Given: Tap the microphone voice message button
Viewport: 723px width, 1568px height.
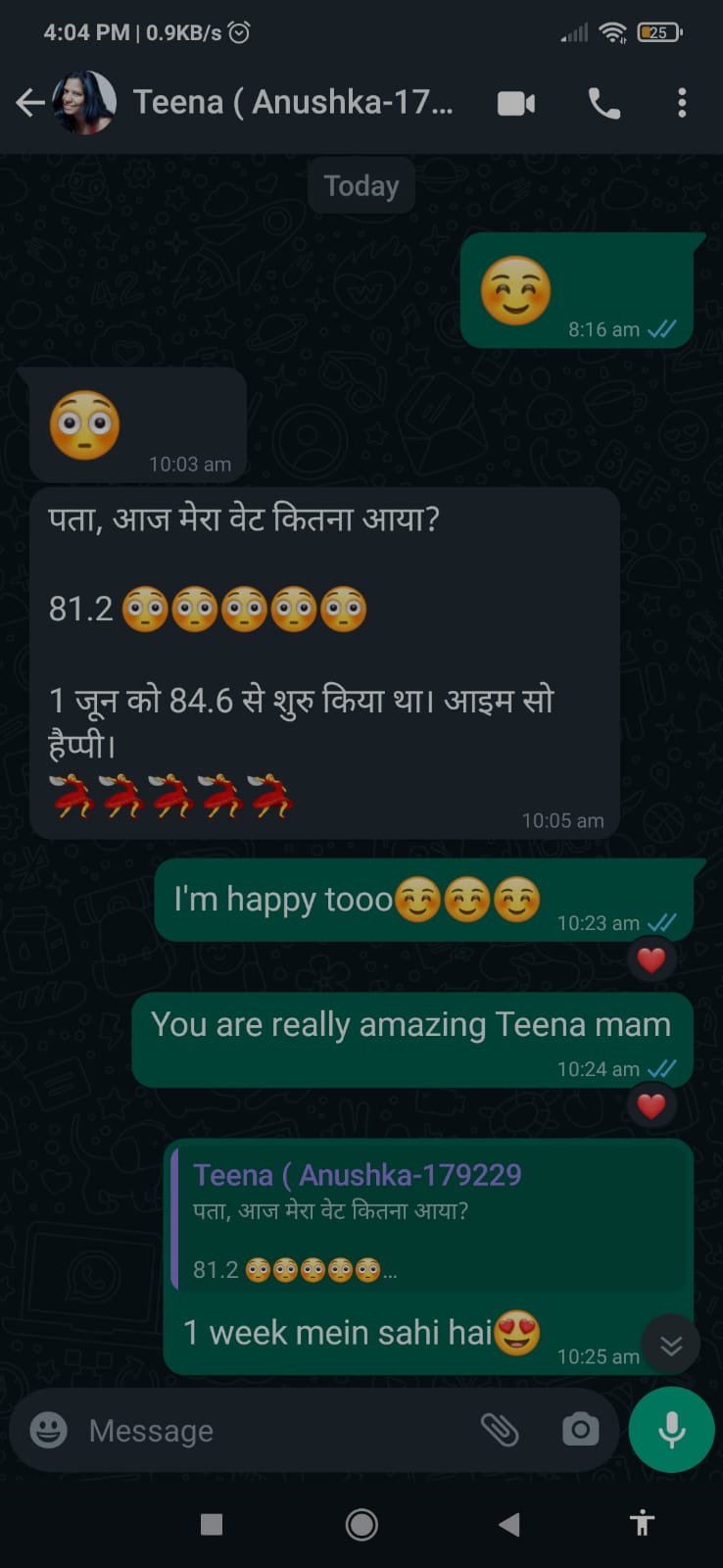Looking at the screenshot, I should click(671, 1430).
